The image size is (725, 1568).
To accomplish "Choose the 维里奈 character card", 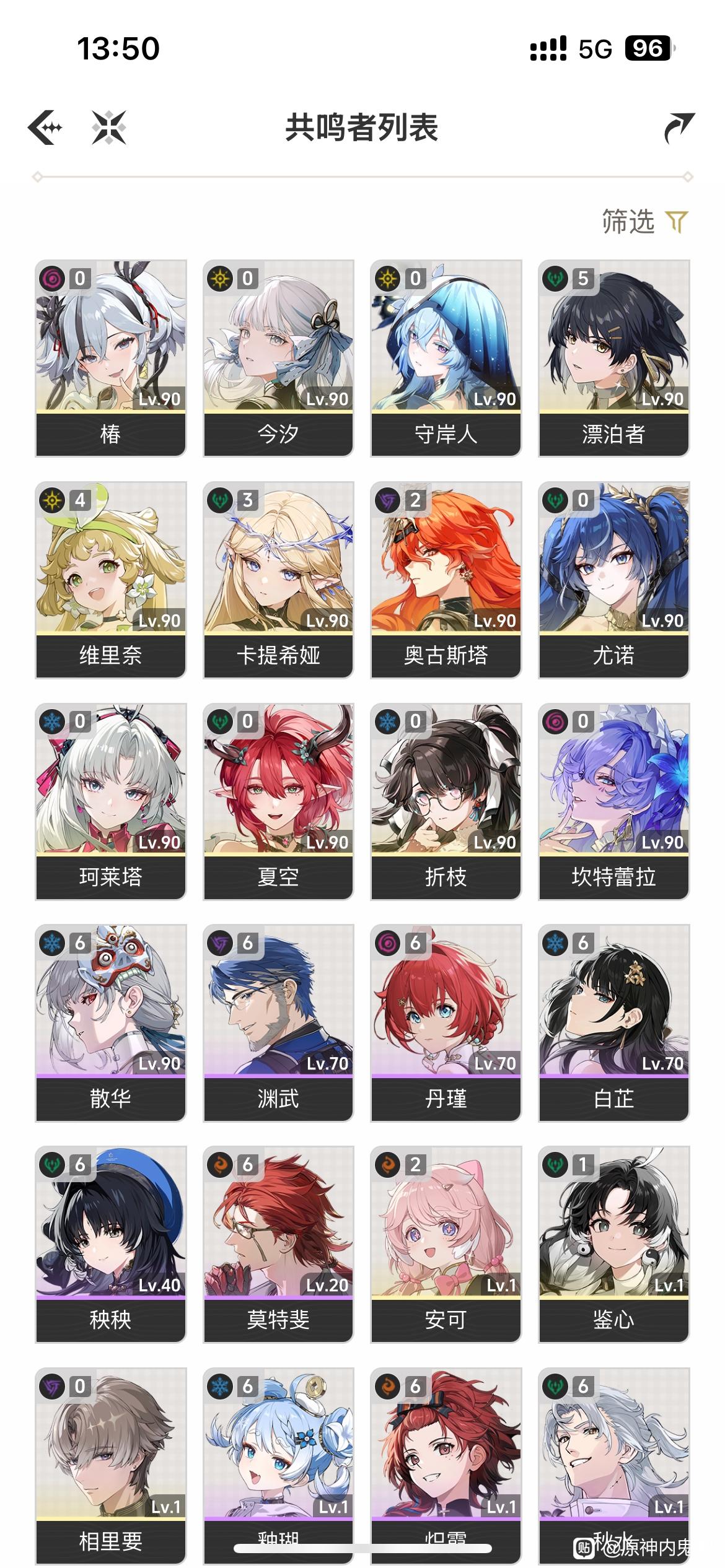I will click(111, 580).
